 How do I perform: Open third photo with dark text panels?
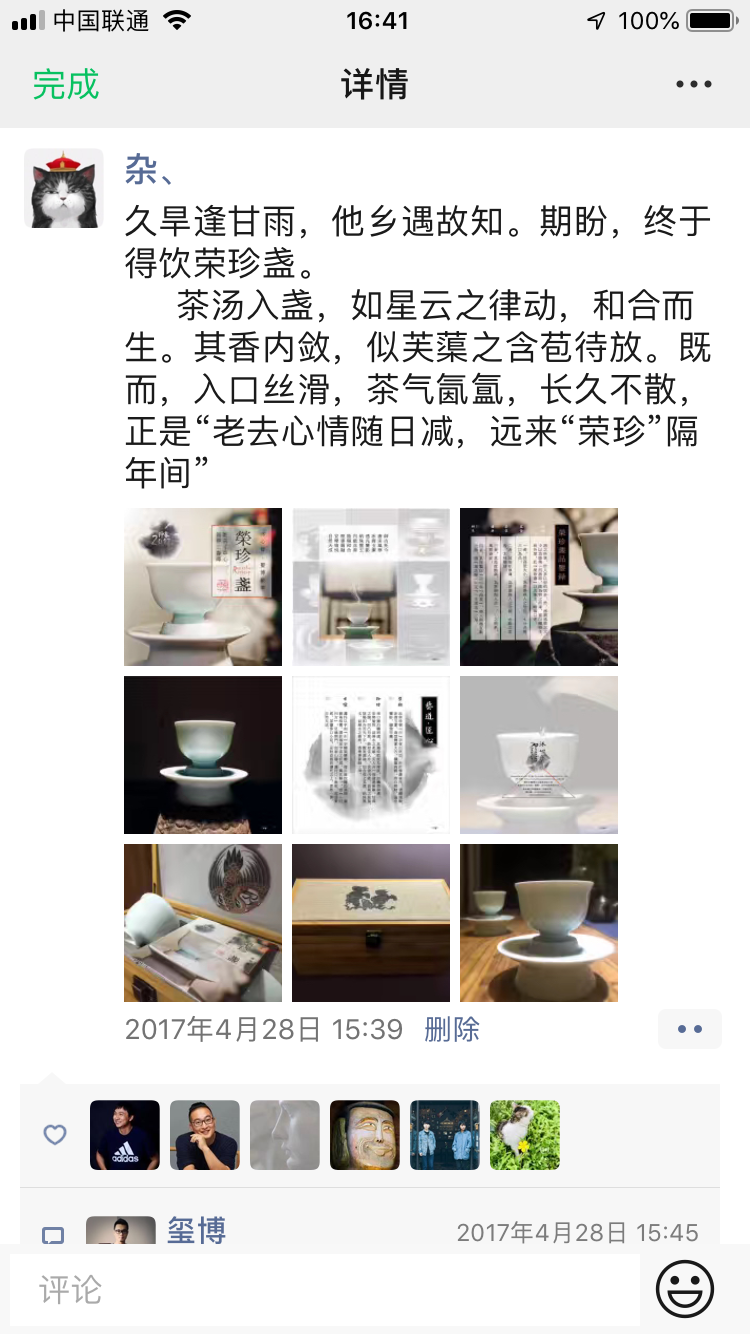pyautogui.click(x=539, y=587)
